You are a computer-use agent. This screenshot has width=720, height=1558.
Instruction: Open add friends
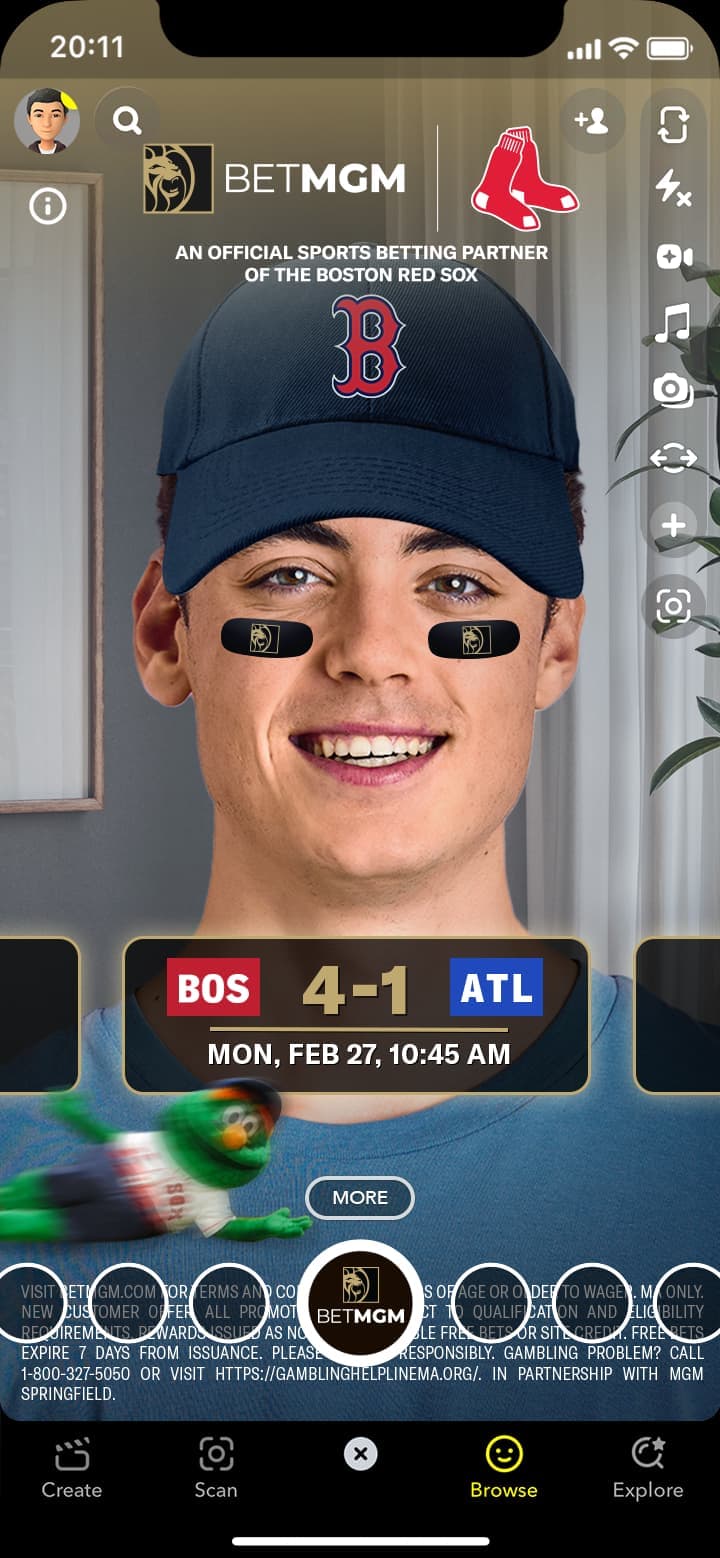[592, 122]
